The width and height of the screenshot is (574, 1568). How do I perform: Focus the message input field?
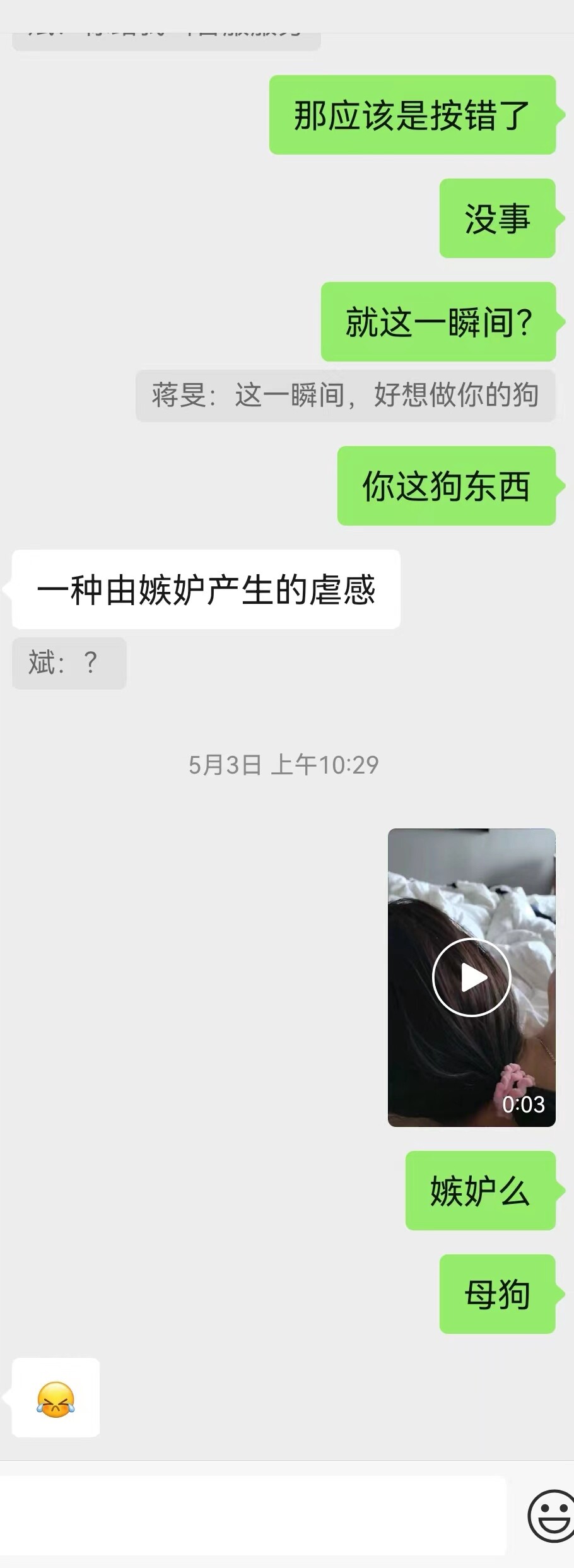(x=252, y=1516)
